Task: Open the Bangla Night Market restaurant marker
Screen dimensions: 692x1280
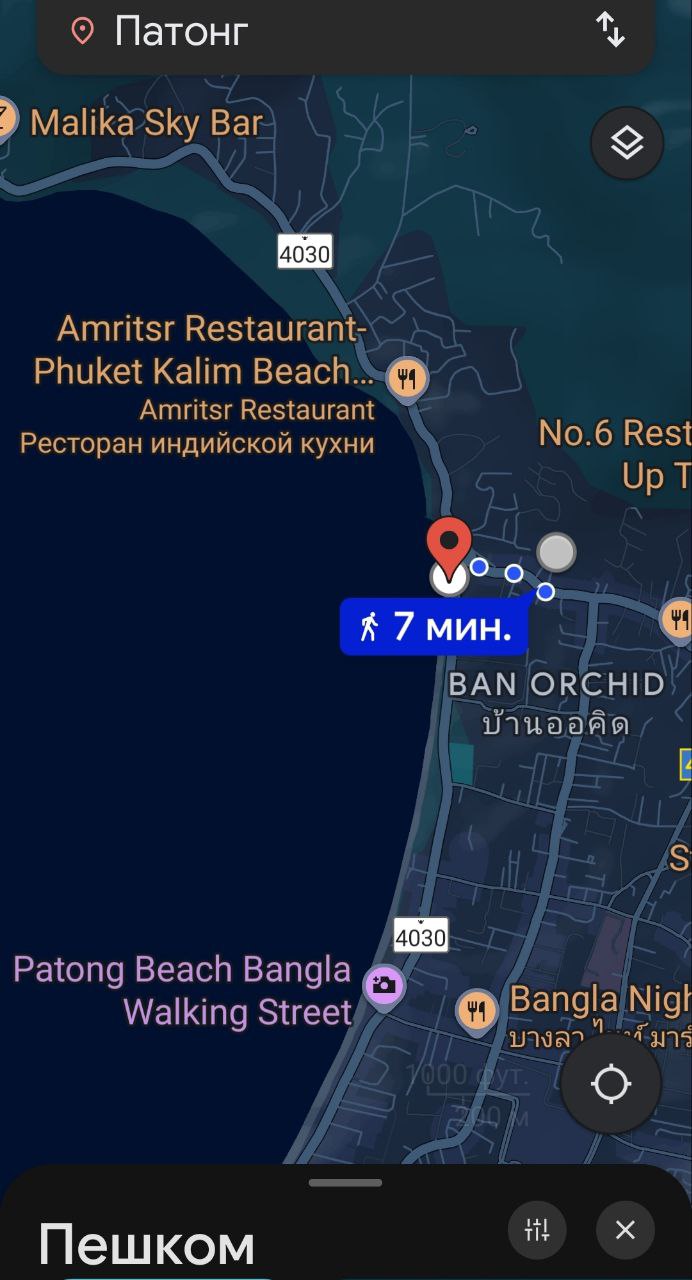Action: tap(477, 1011)
